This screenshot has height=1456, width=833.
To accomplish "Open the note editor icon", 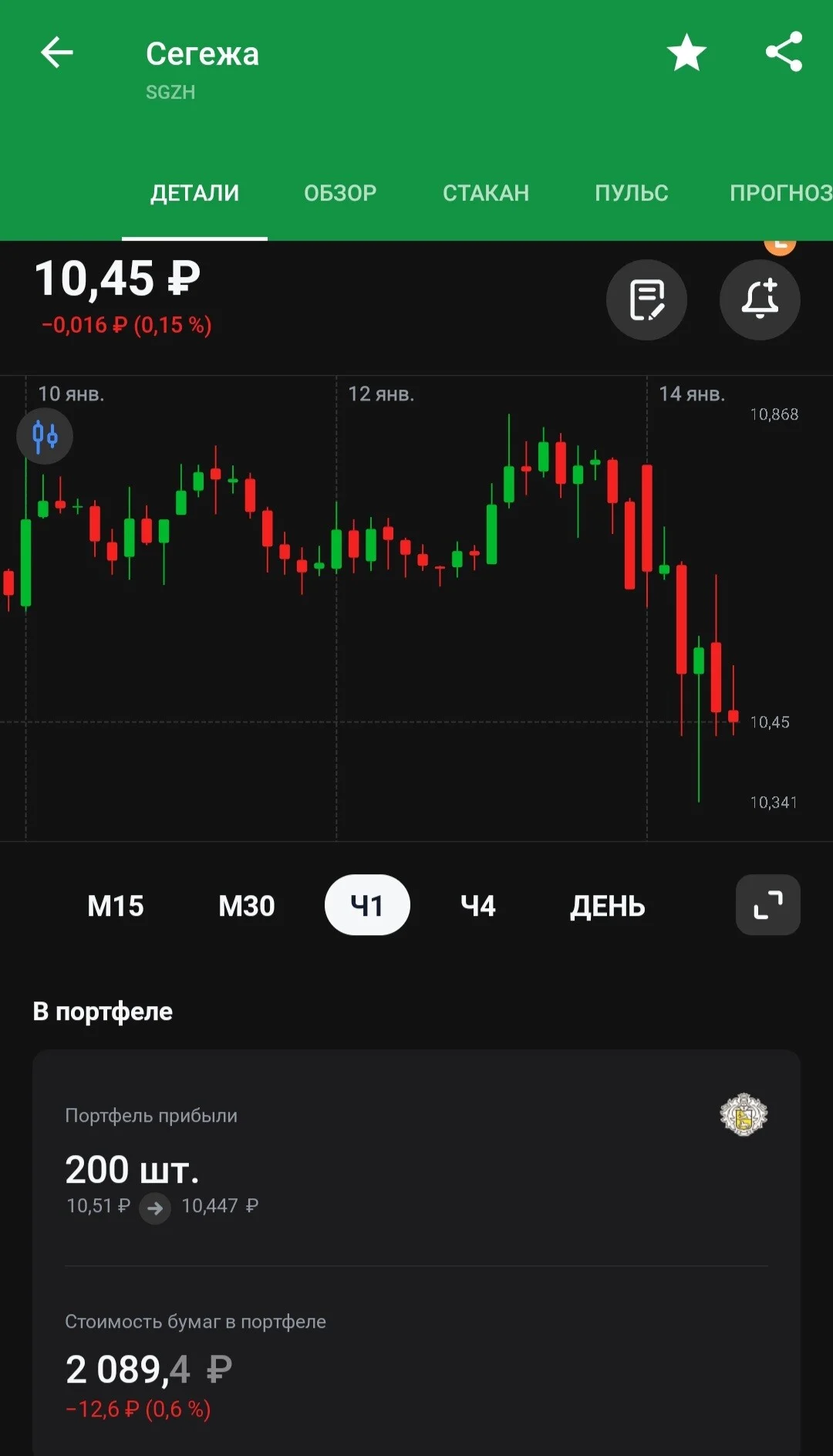I will 646,299.
